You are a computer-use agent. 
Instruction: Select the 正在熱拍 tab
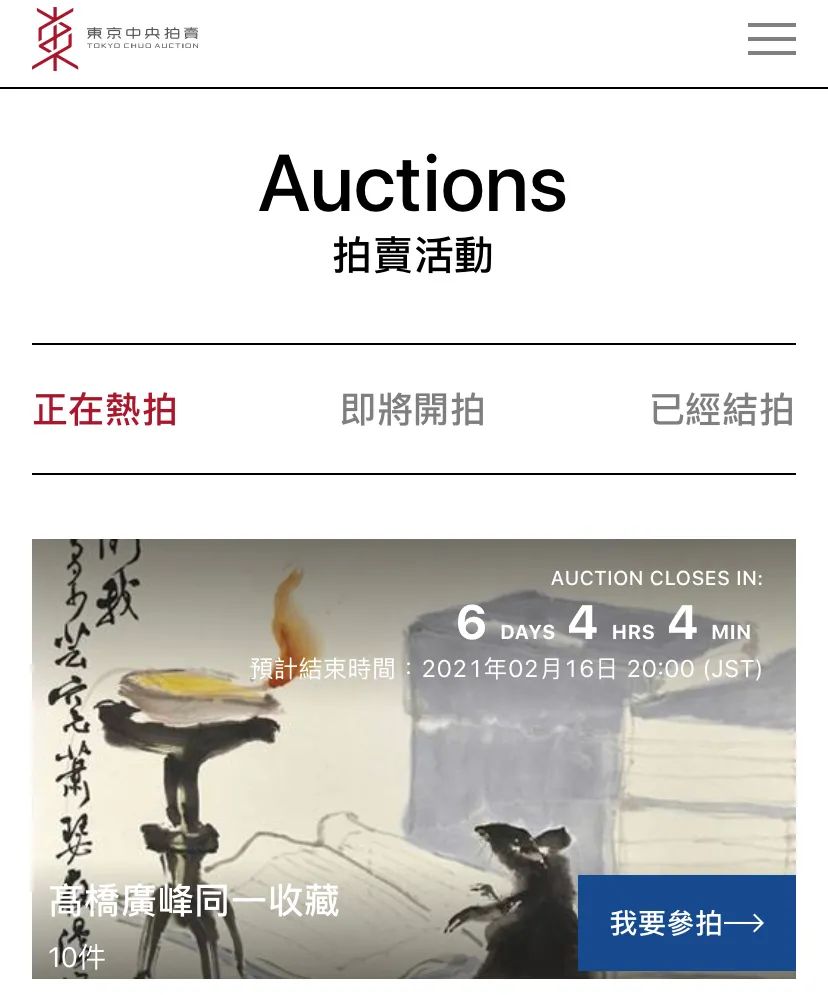(105, 410)
